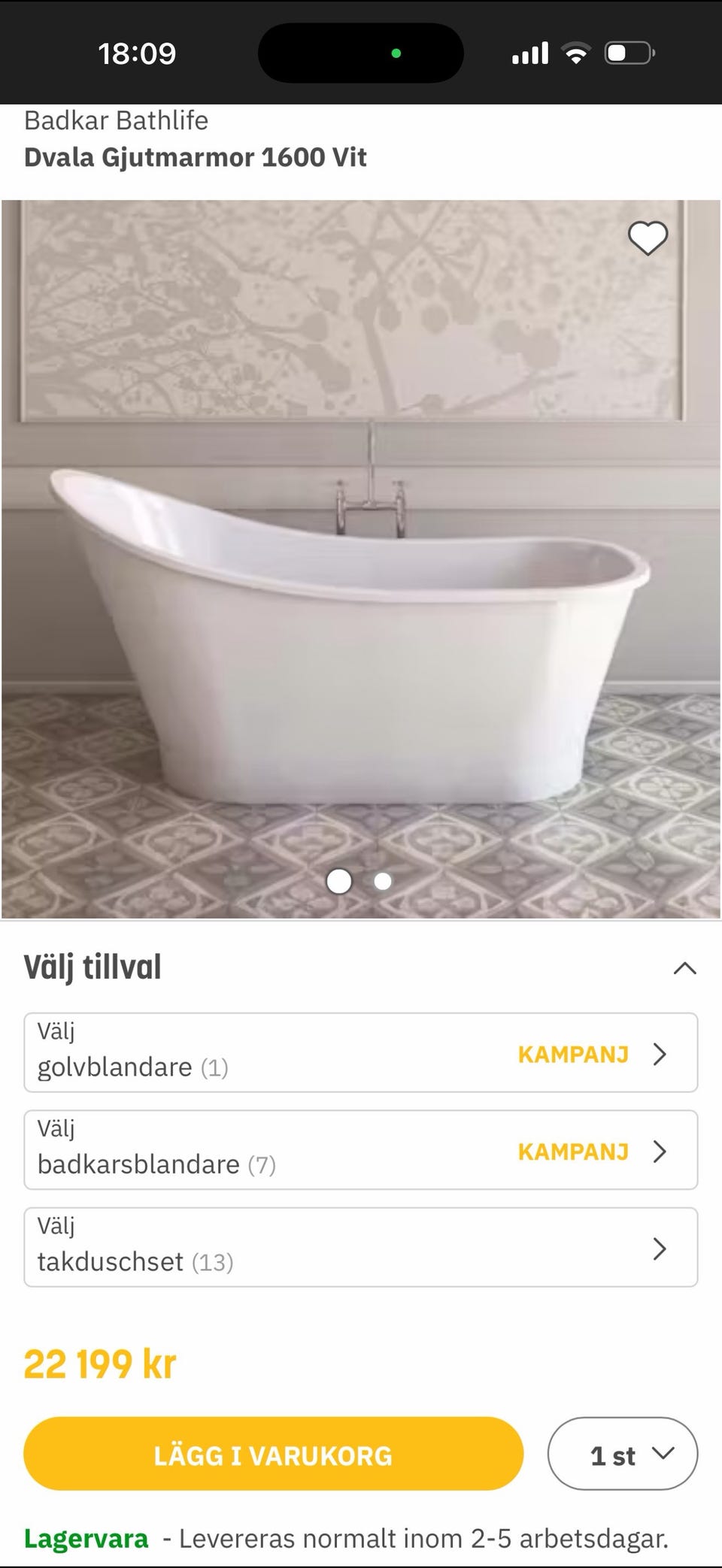Collapse the Välj tillval section

coord(685,968)
